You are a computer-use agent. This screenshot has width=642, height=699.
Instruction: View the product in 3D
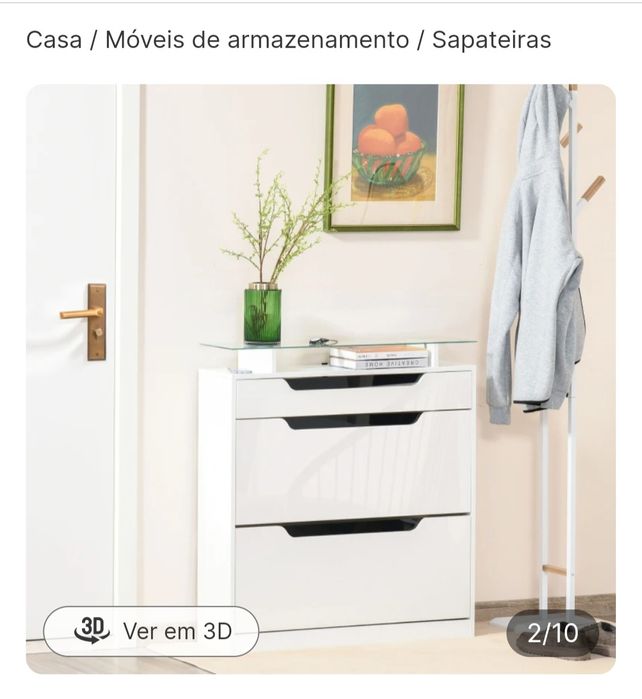coord(151,631)
